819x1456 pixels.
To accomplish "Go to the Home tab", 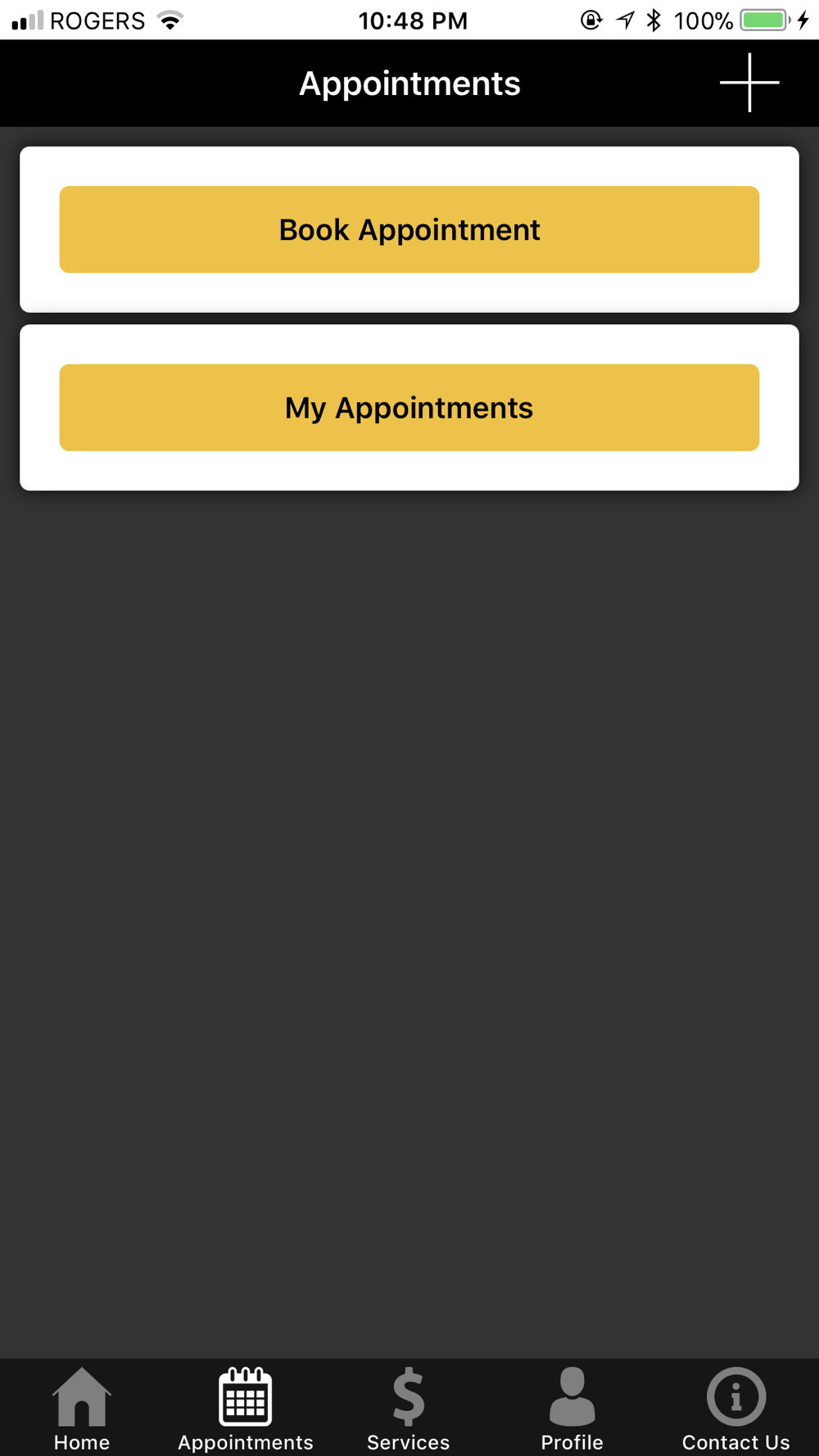I will click(82, 1409).
